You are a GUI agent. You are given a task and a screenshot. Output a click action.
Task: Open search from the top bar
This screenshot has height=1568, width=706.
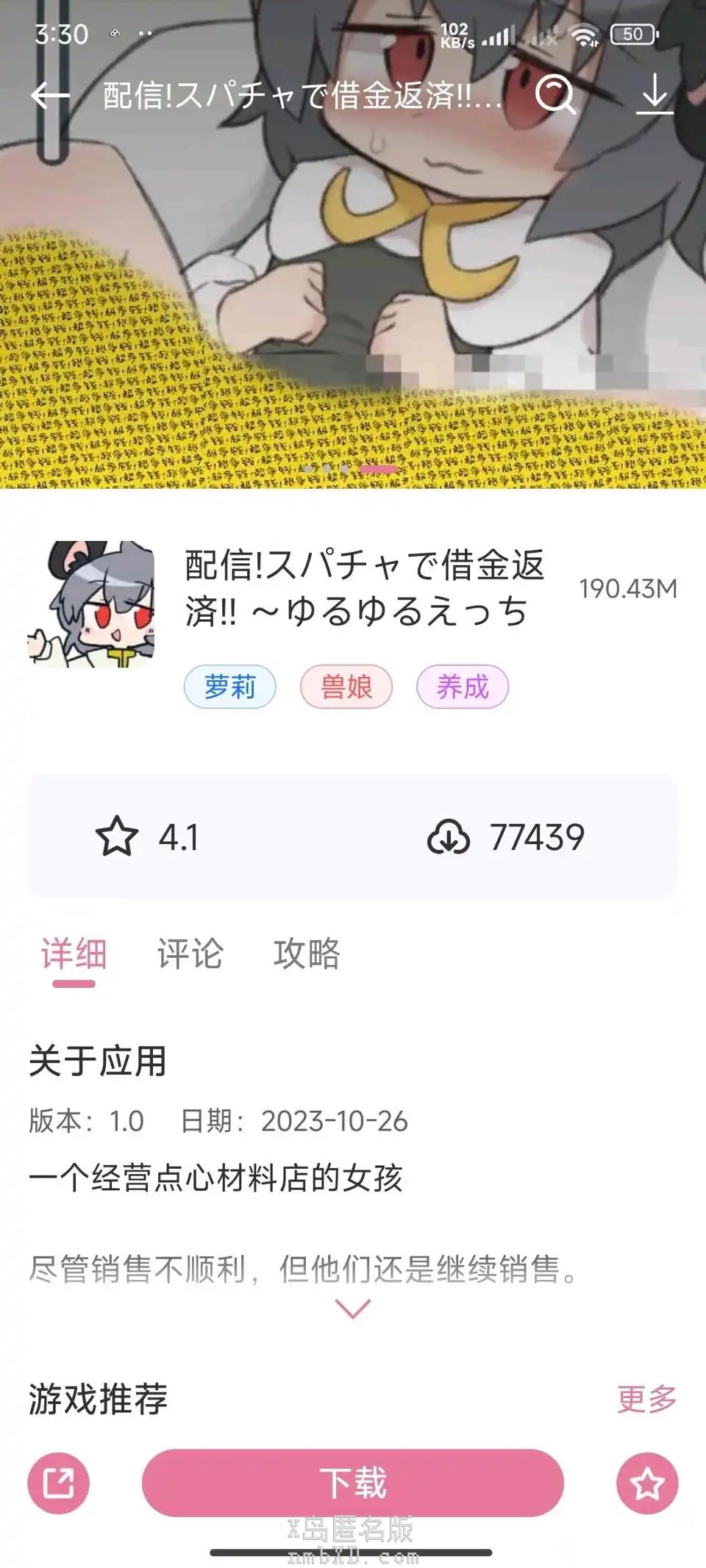point(555,94)
